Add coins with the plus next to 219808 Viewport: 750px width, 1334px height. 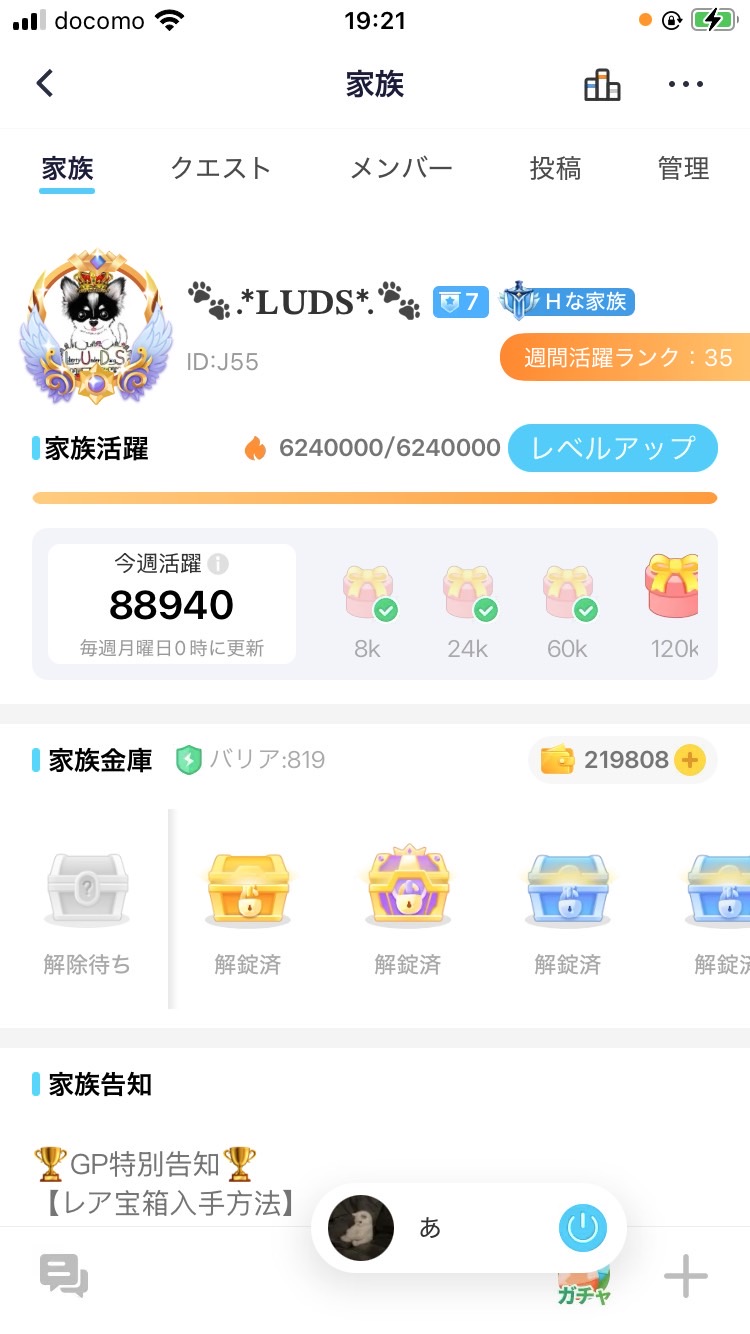690,760
